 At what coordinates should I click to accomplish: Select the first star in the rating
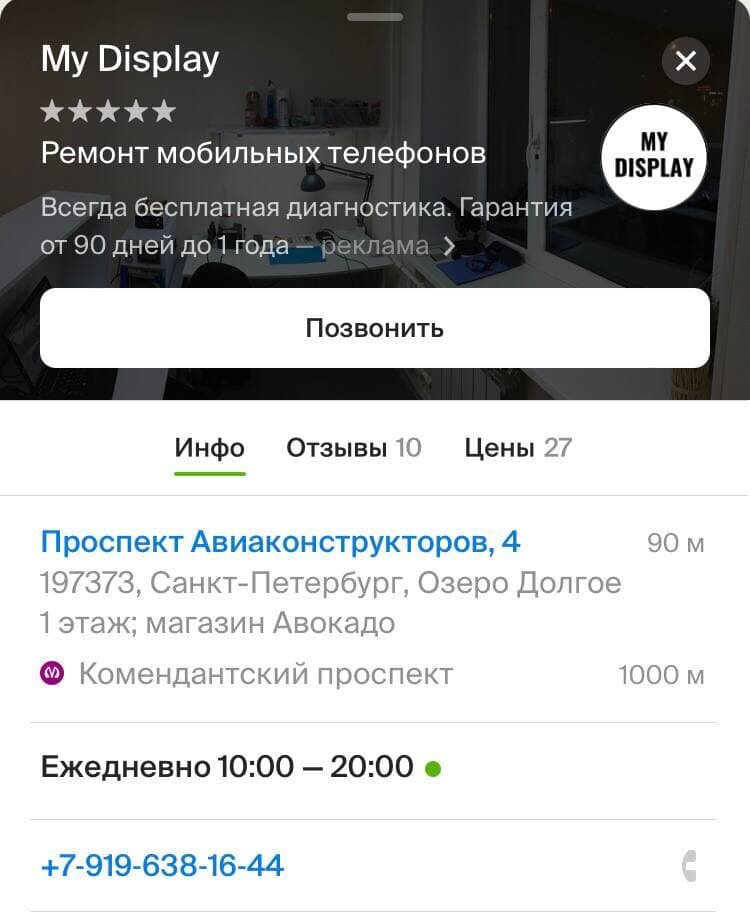(50, 110)
